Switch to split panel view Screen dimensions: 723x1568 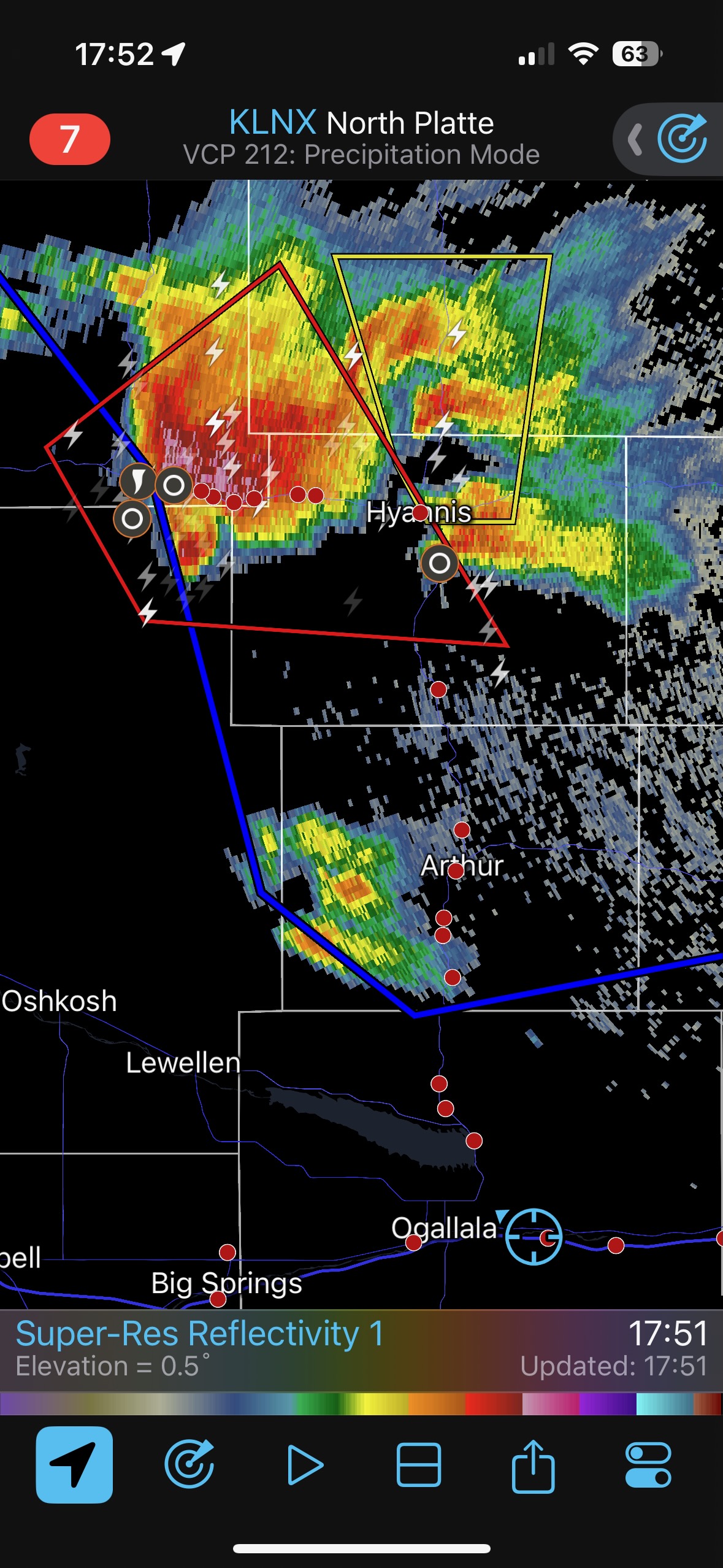[x=418, y=1465]
